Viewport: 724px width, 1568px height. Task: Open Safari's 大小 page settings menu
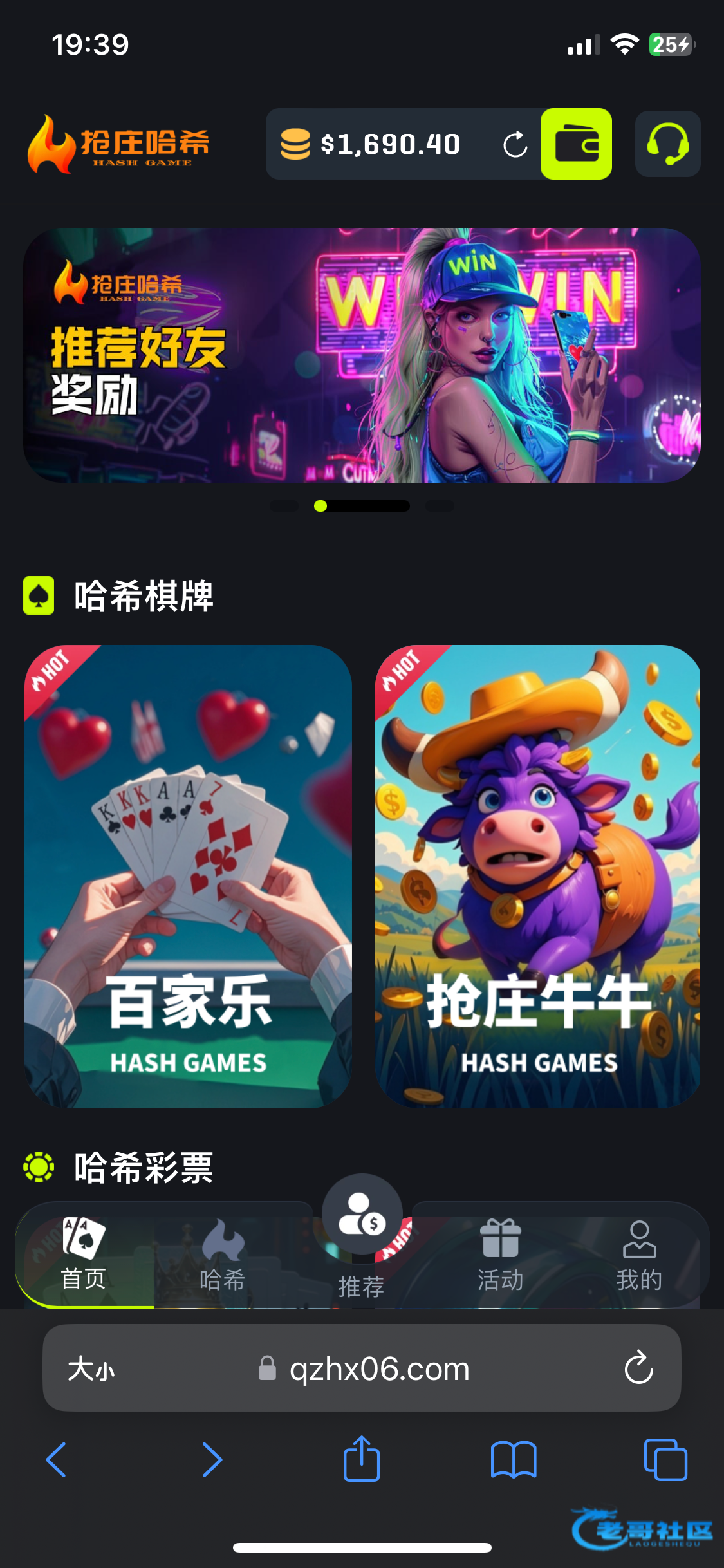91,1368
